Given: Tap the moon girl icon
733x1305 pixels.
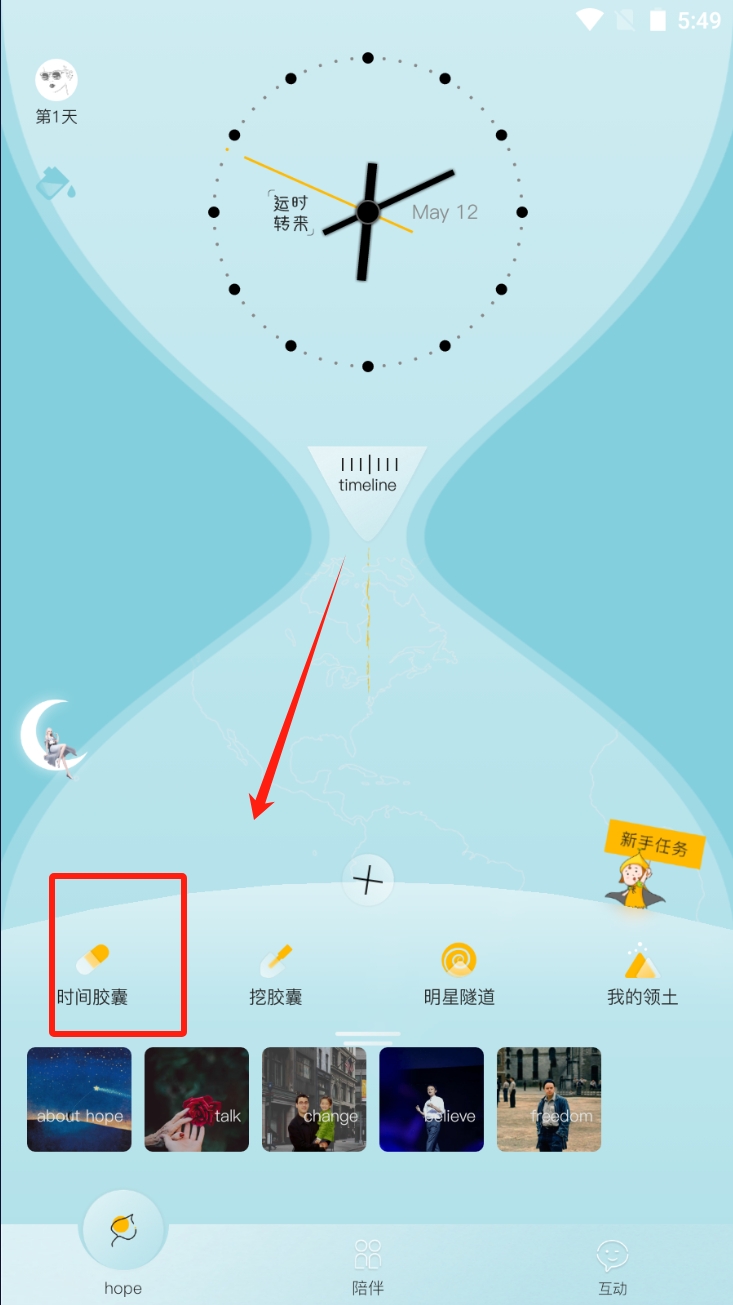Looking at the screenshot, I should pyautogui.click(x=51, y=739).
